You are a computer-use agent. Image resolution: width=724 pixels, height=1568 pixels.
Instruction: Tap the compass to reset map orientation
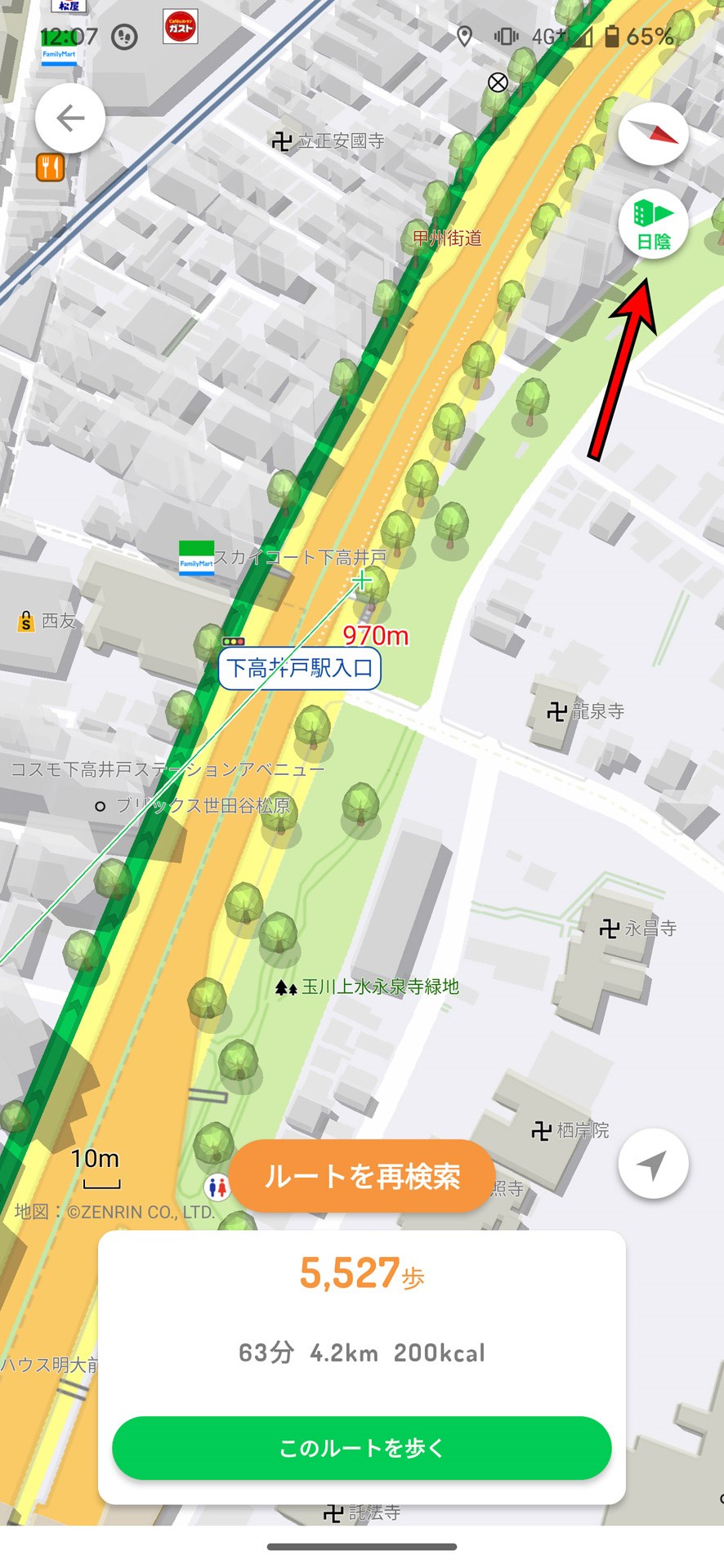coord(652,136)
